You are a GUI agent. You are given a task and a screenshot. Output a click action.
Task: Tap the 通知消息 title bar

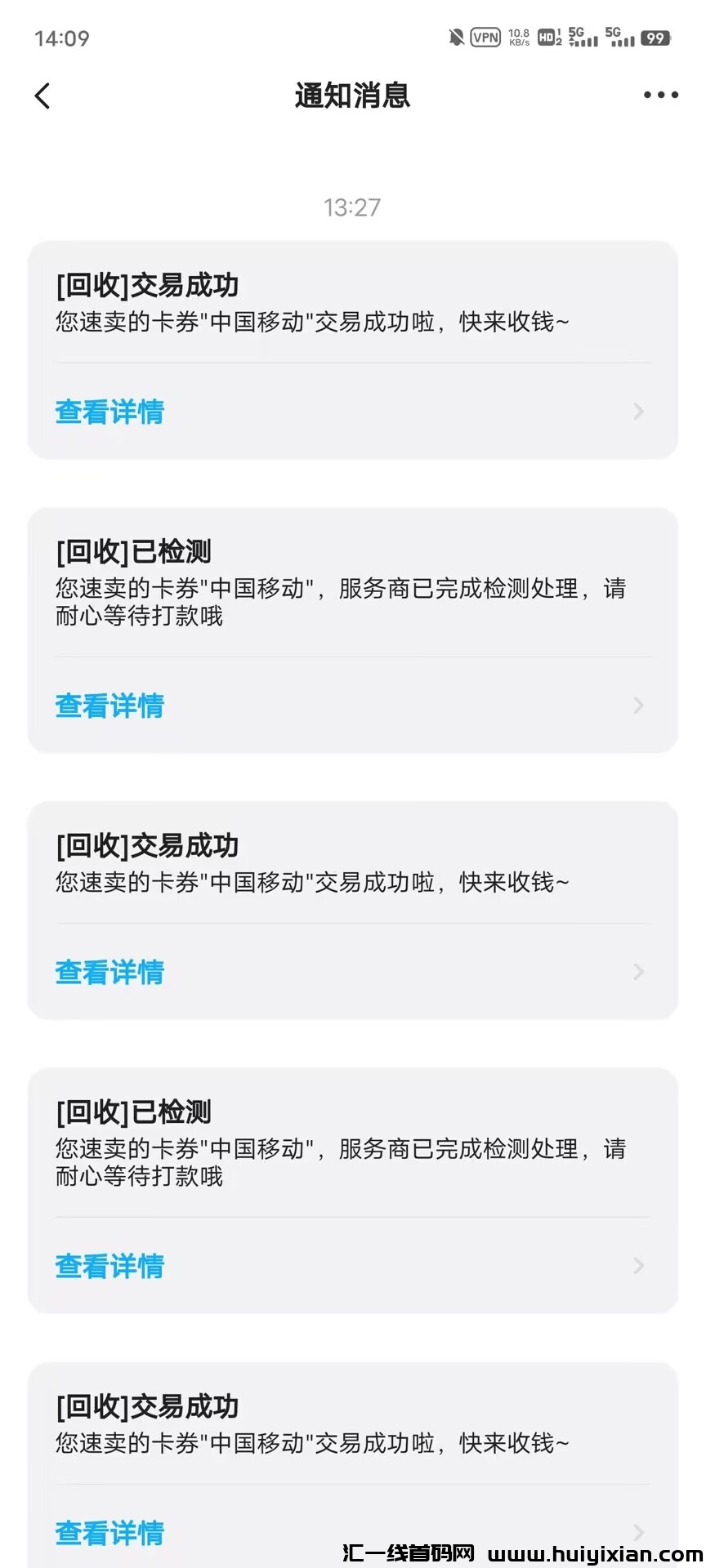click(353, 96)
